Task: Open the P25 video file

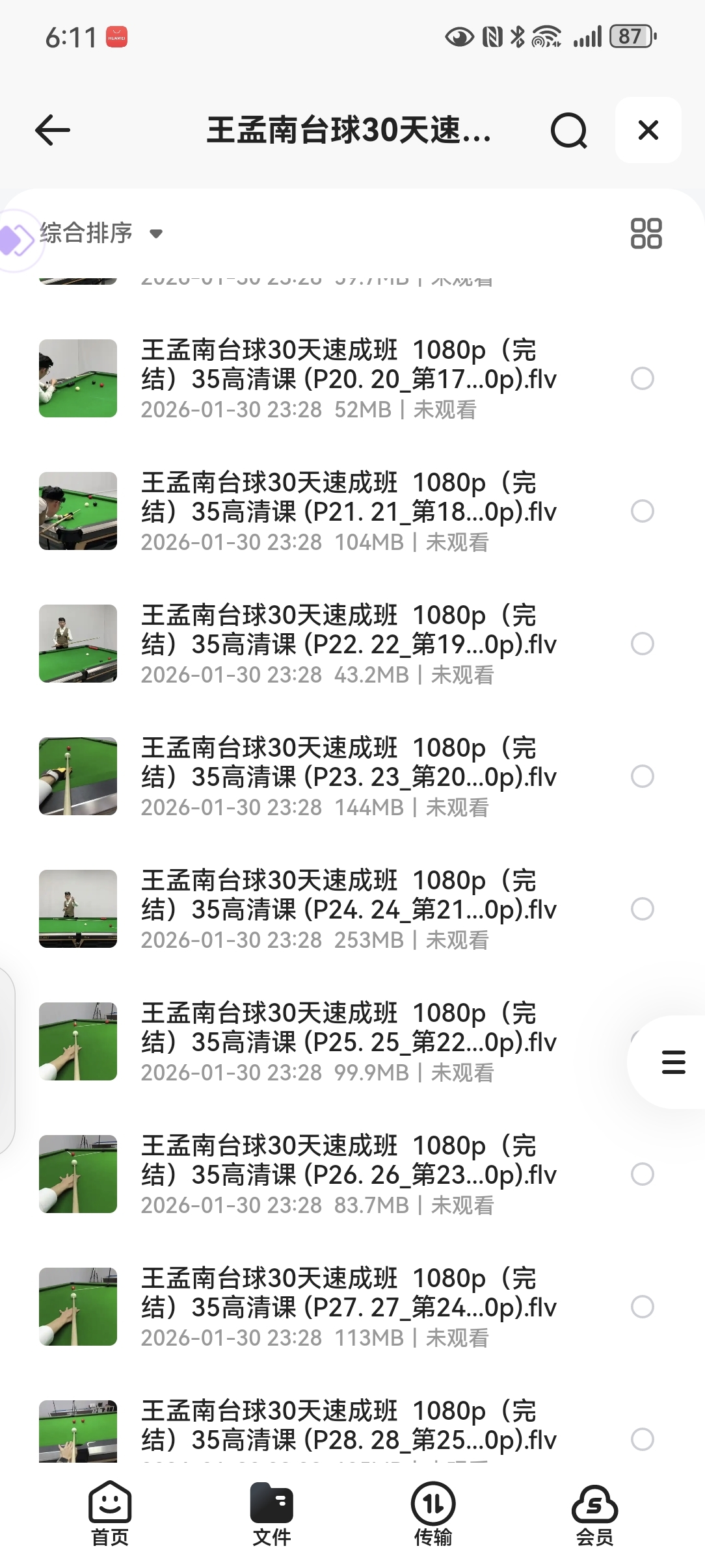Action: (x=348, y=1041)
